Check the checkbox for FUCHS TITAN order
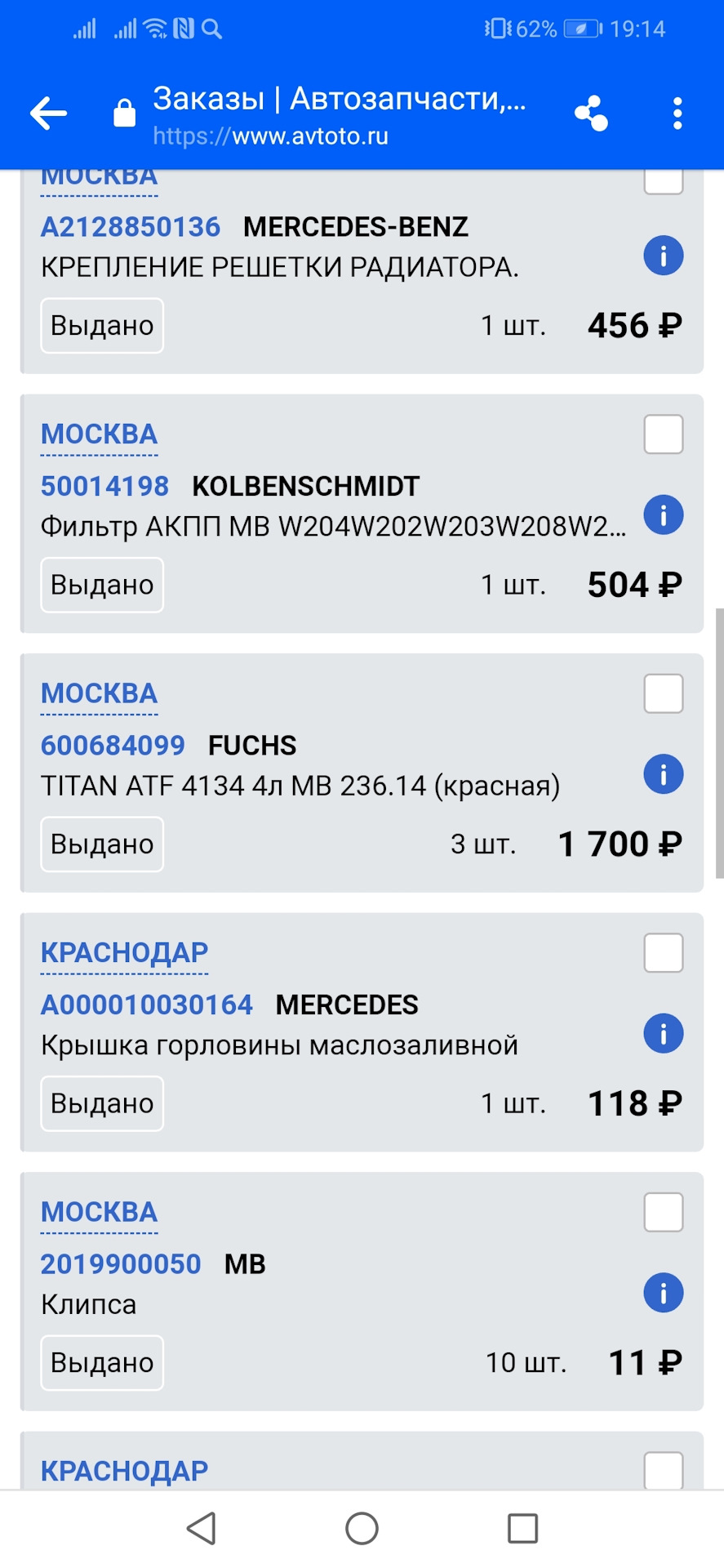Image resolution: width=724 pixels, height=1568 pixels. coord(664,693)
